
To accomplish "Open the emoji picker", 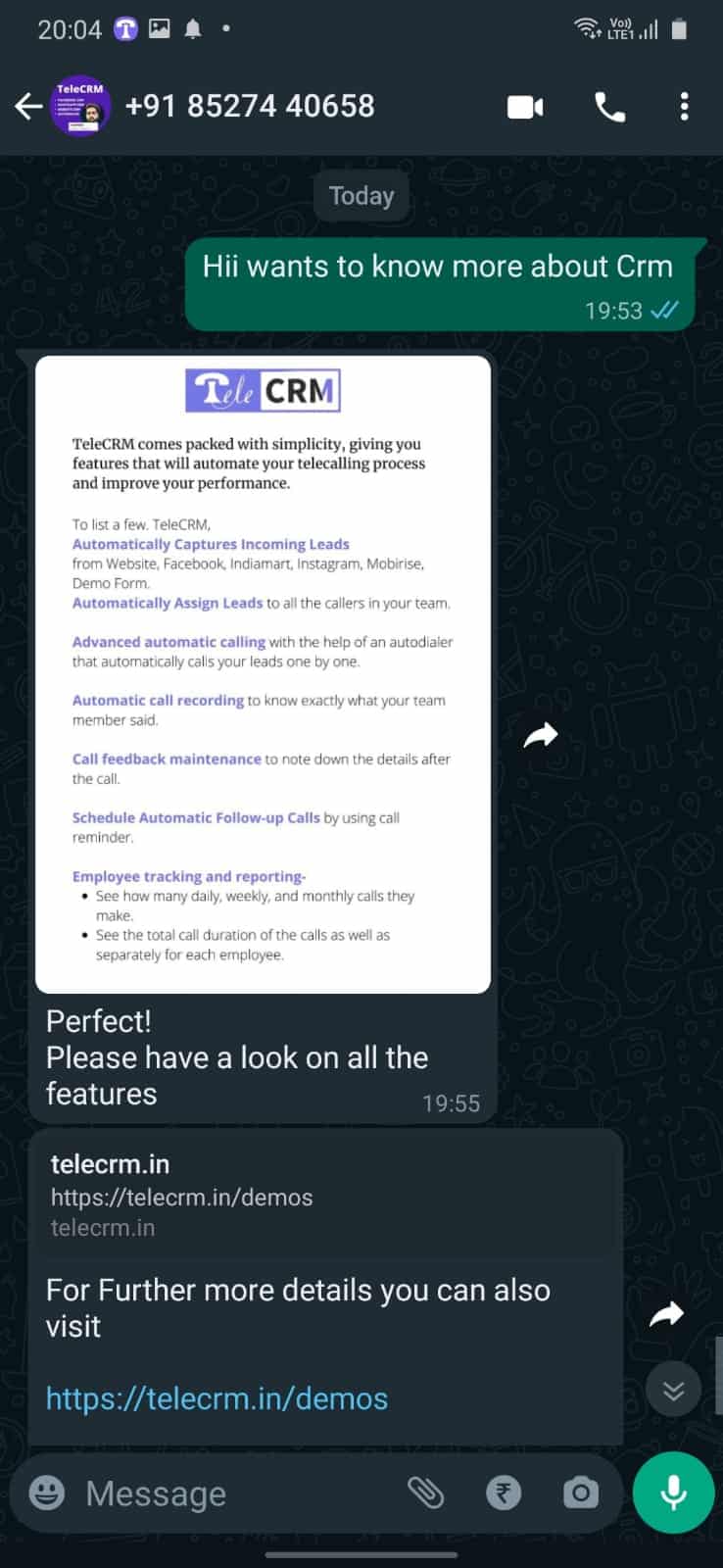I will [47, 1493].
